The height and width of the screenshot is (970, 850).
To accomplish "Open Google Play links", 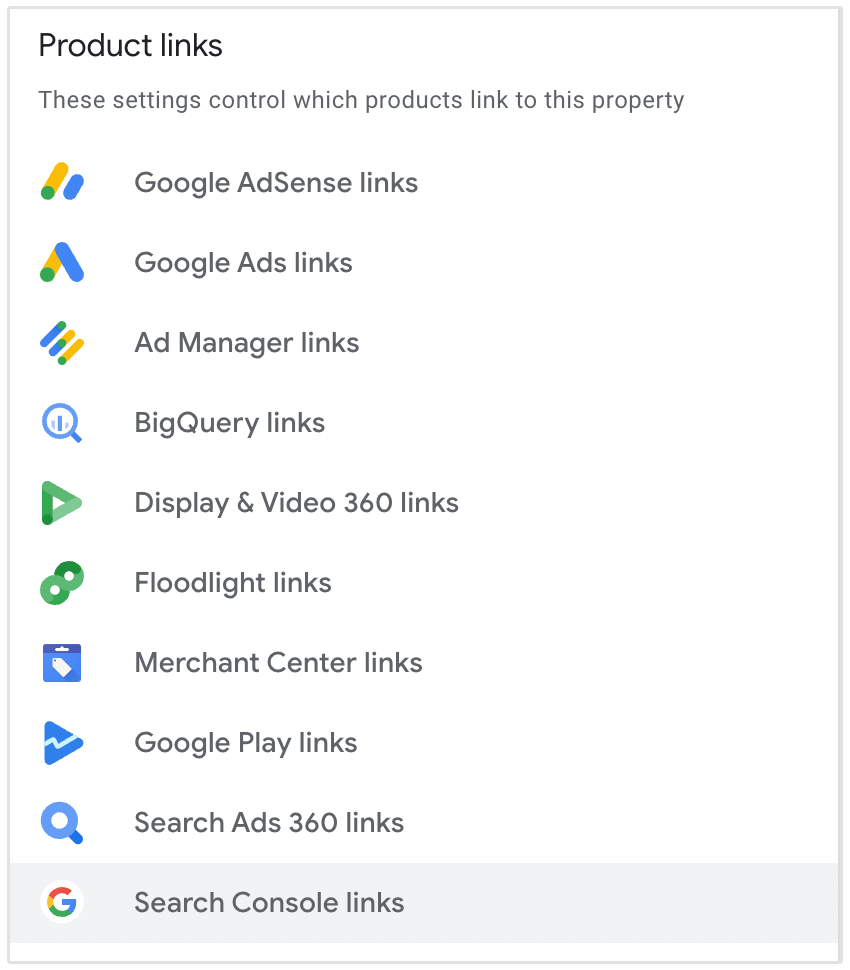I will point(245,743).
